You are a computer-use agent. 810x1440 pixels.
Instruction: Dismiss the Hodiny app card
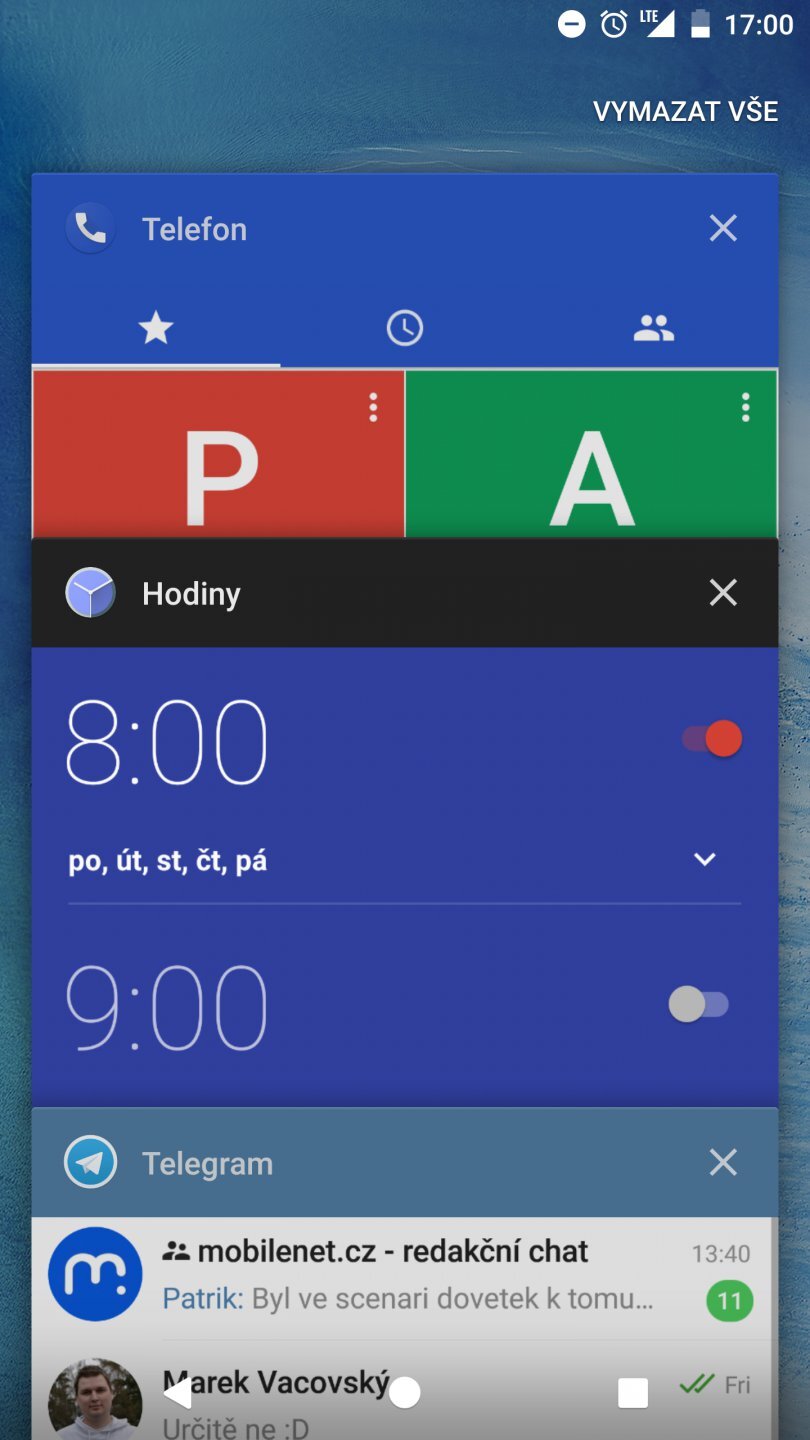722,593
